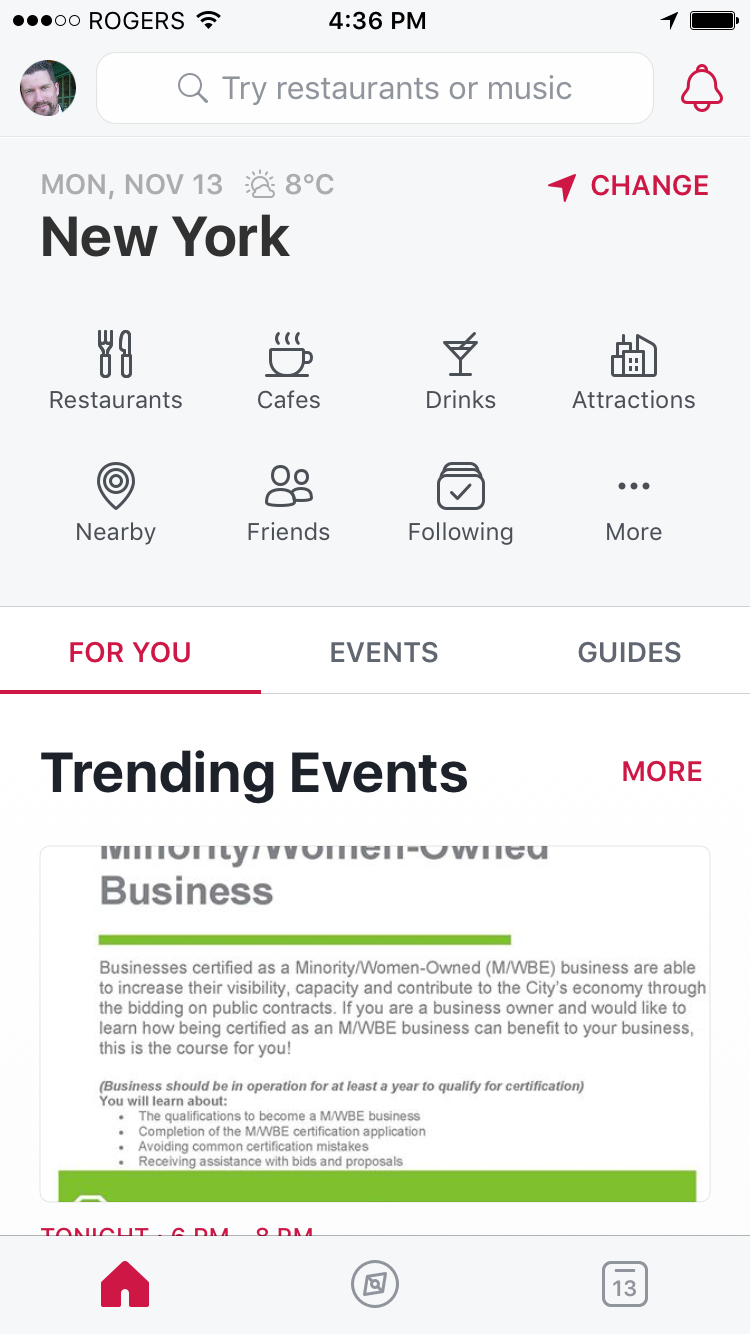Viewport: 750px width, 1334px height.
Task: Open the explore compass tab
Action: point(375,1284)
